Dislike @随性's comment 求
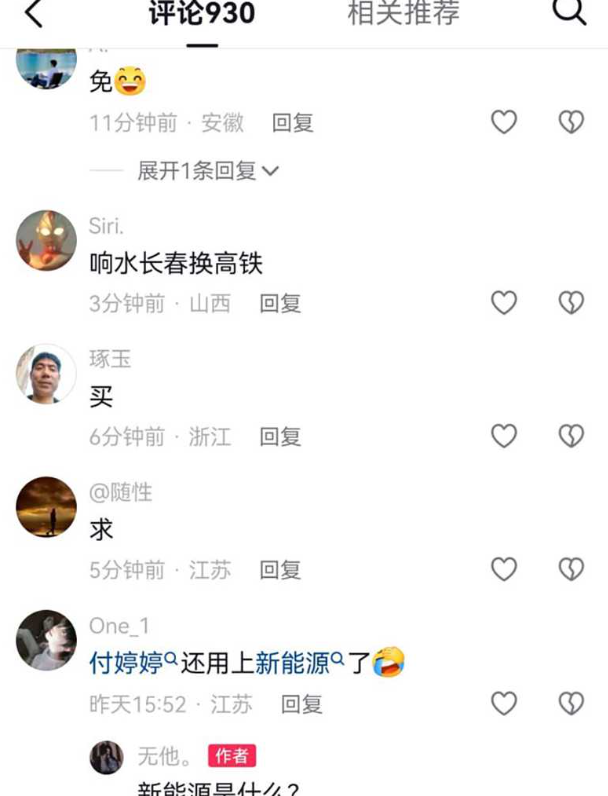Screen dimensions: 608x796 tap(570, 570)
